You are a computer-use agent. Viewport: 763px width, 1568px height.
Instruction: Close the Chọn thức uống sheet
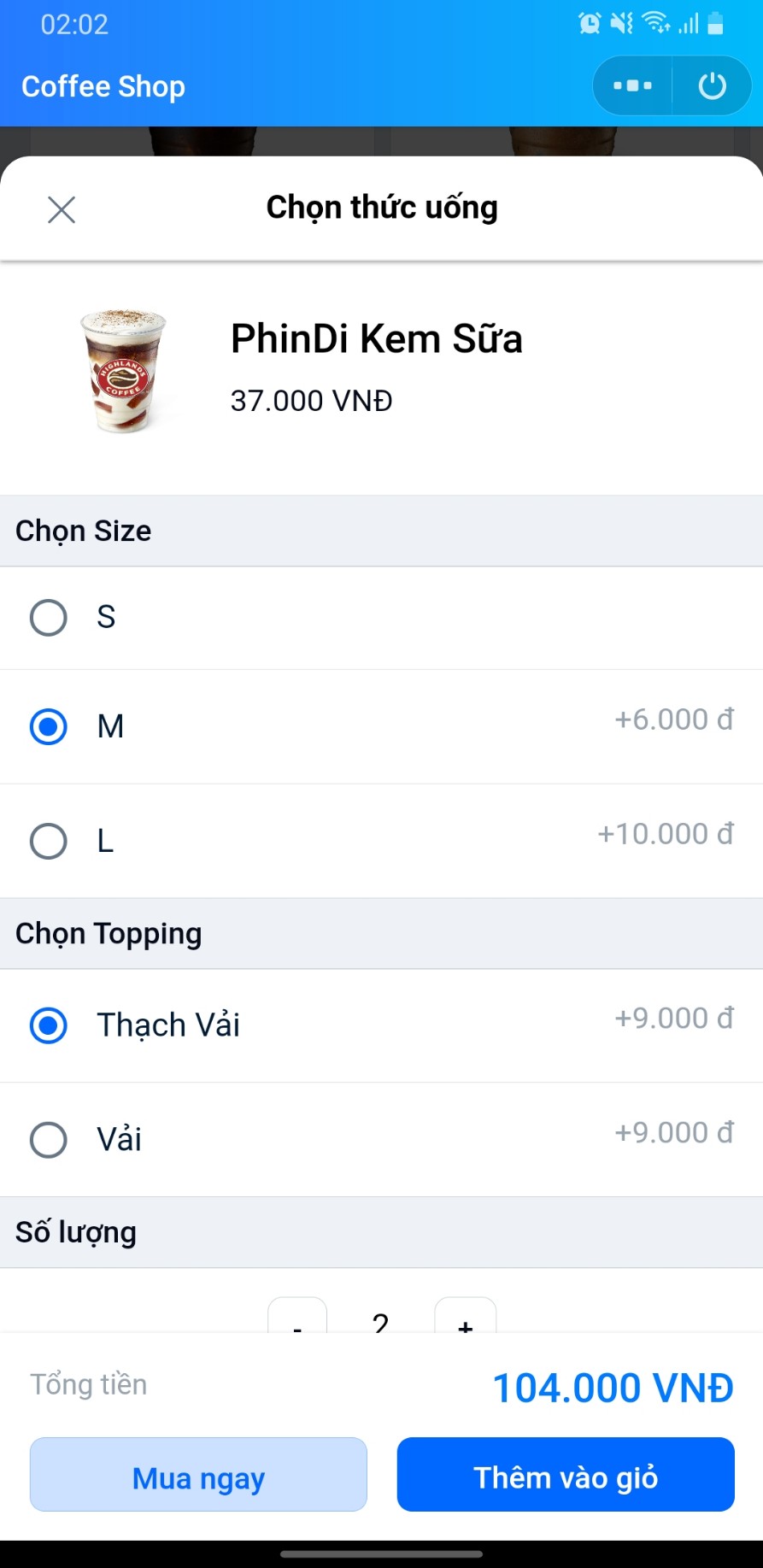pyautogui.click(x=62, y=209)
